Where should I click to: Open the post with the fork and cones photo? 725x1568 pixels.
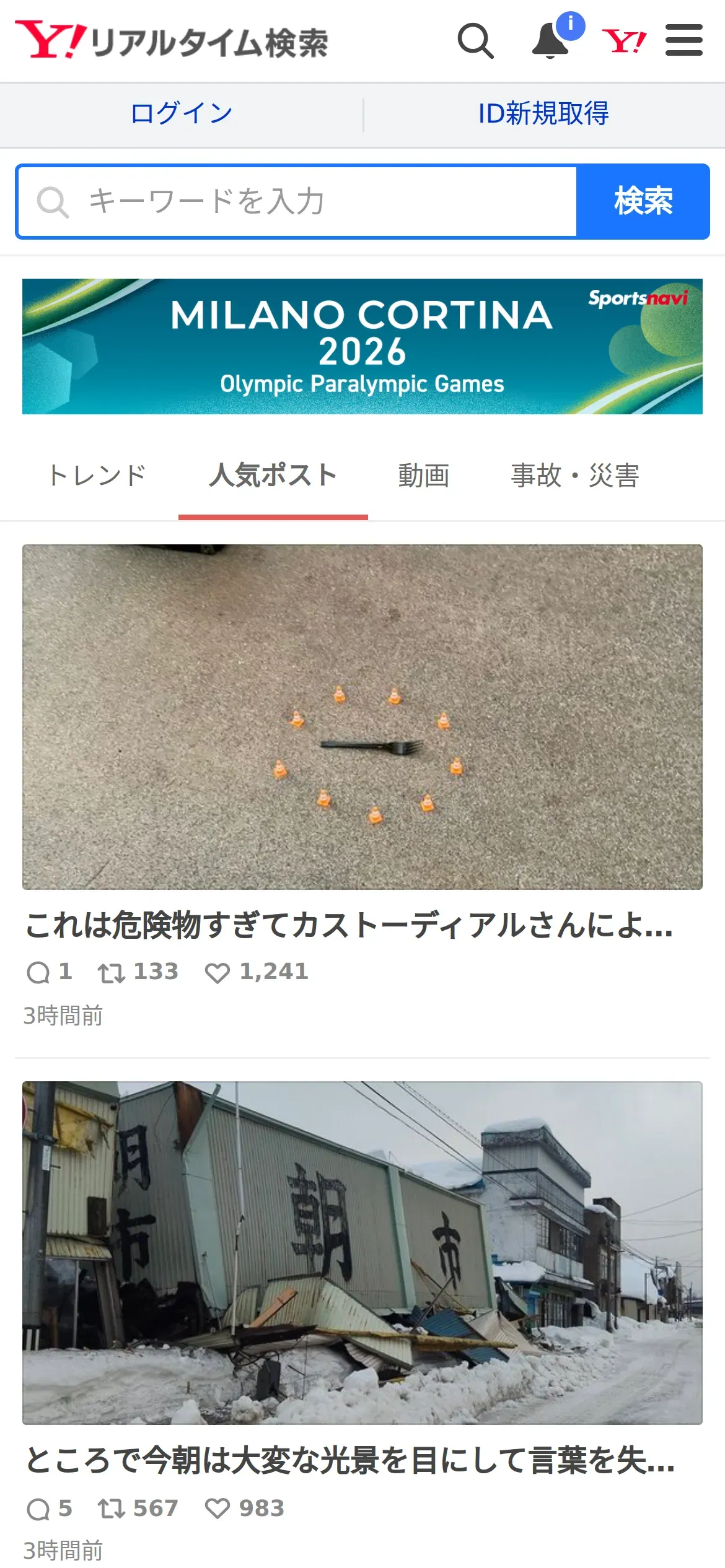(x=362, y=716)
